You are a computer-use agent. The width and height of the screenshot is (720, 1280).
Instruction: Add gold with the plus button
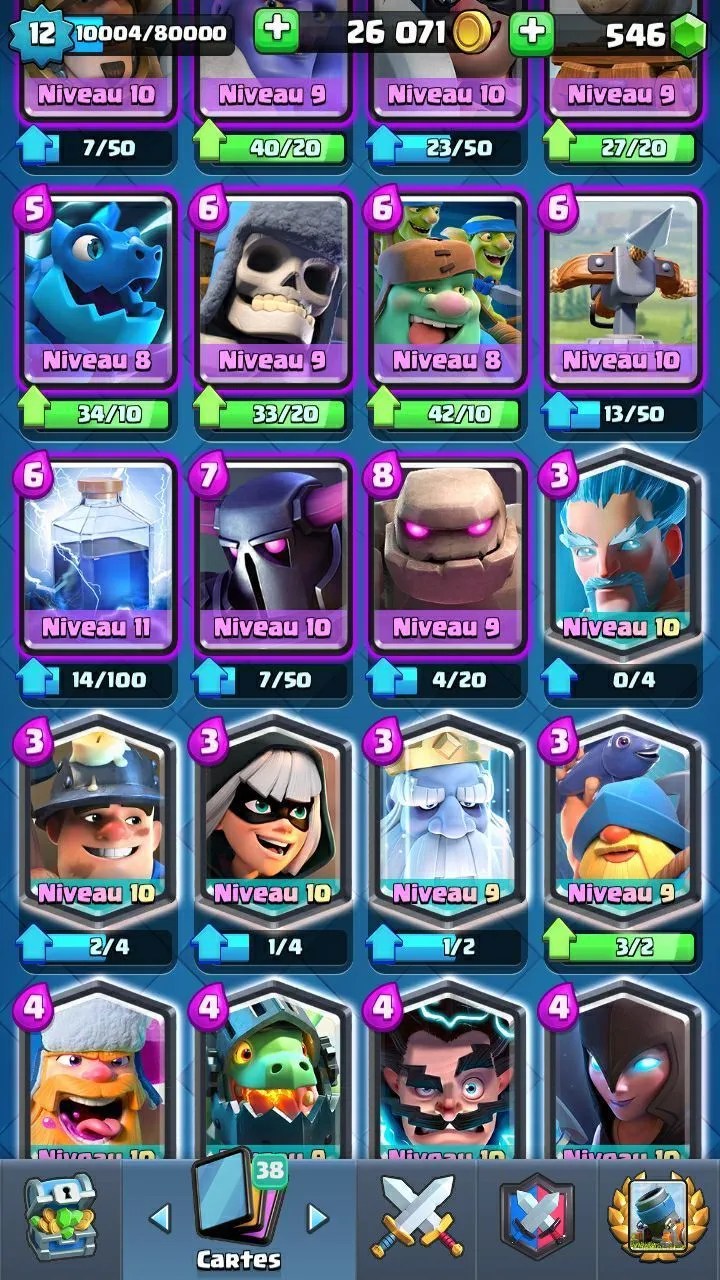pyautogui.click(x=277, y=33)
